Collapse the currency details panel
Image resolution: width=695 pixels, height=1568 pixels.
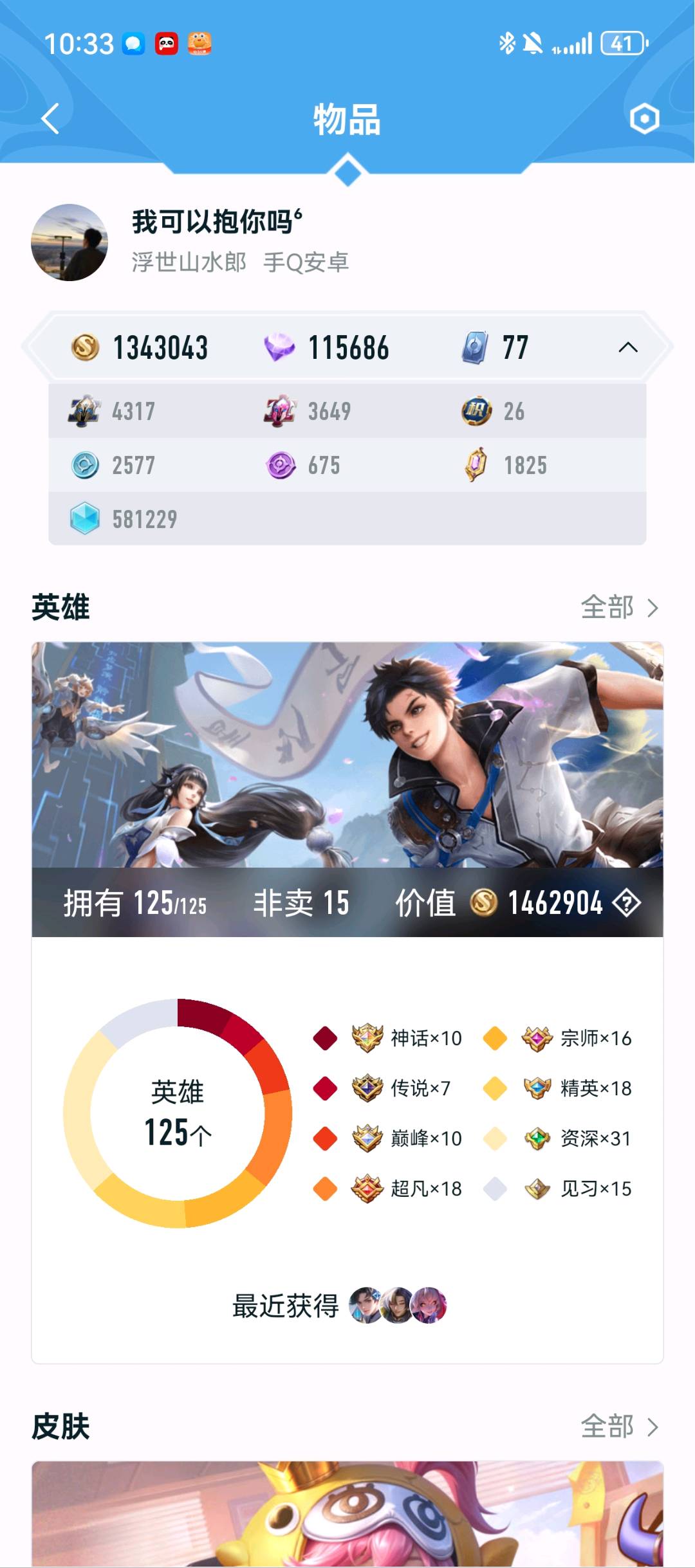627,348
